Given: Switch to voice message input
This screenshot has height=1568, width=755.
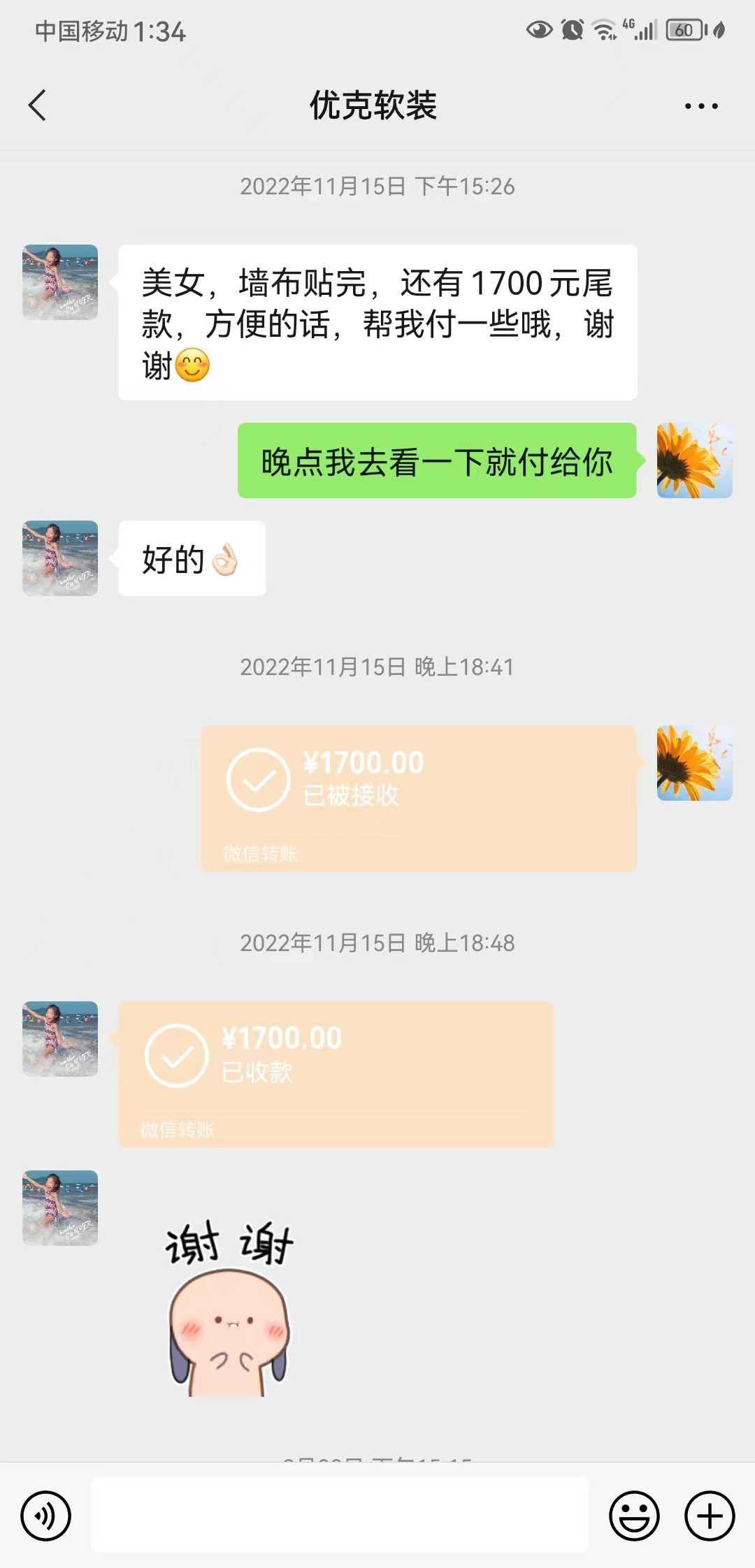Looking at the screenshot, I should (46, 1516).
